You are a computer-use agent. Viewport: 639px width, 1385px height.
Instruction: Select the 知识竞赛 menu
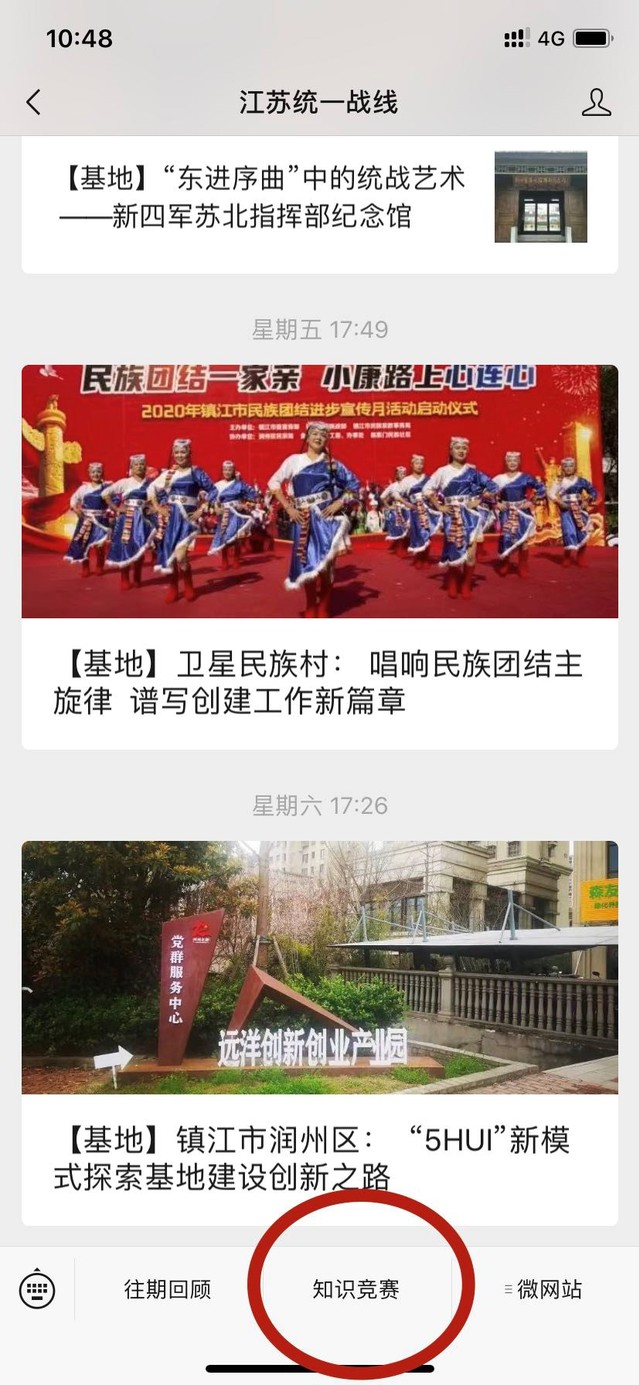355,1289
